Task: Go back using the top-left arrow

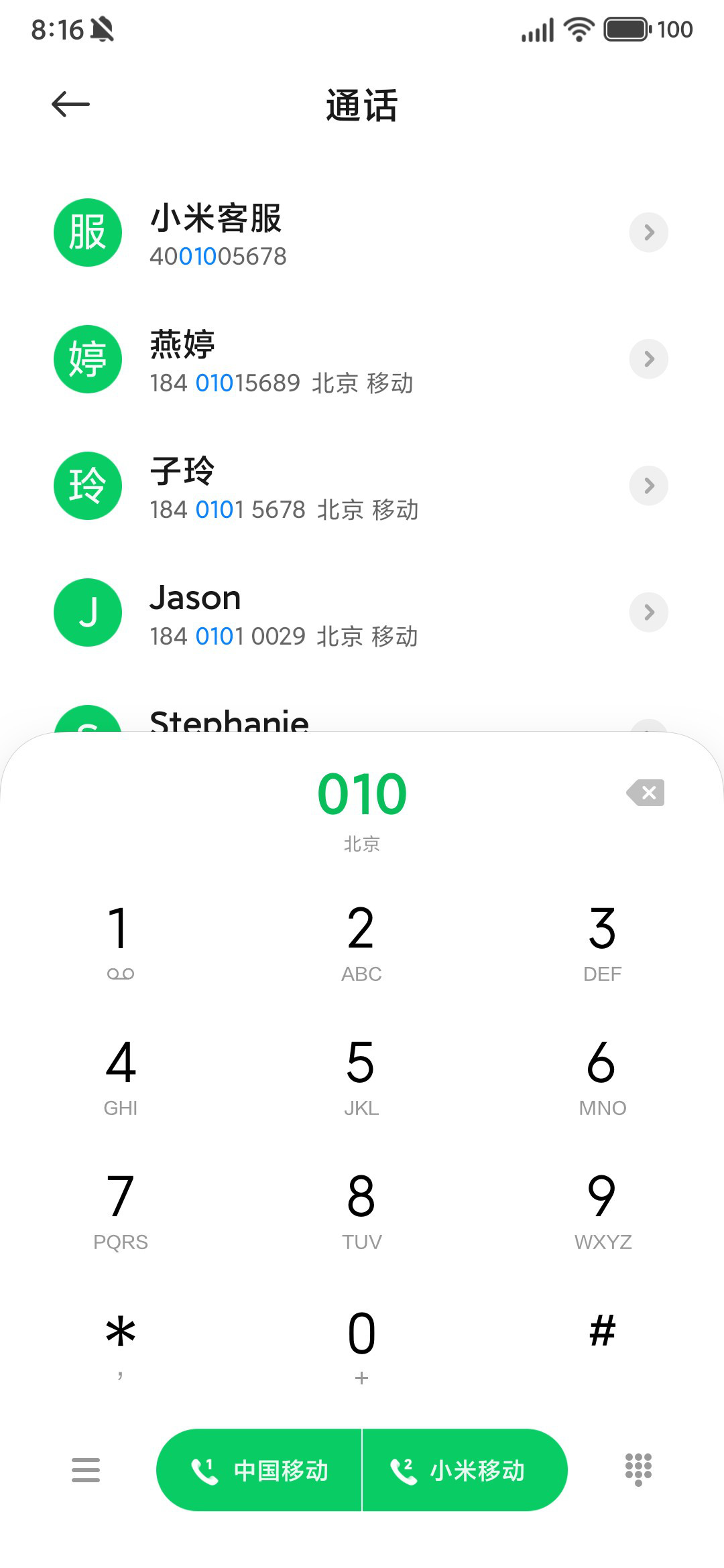Action: point(70,105)
